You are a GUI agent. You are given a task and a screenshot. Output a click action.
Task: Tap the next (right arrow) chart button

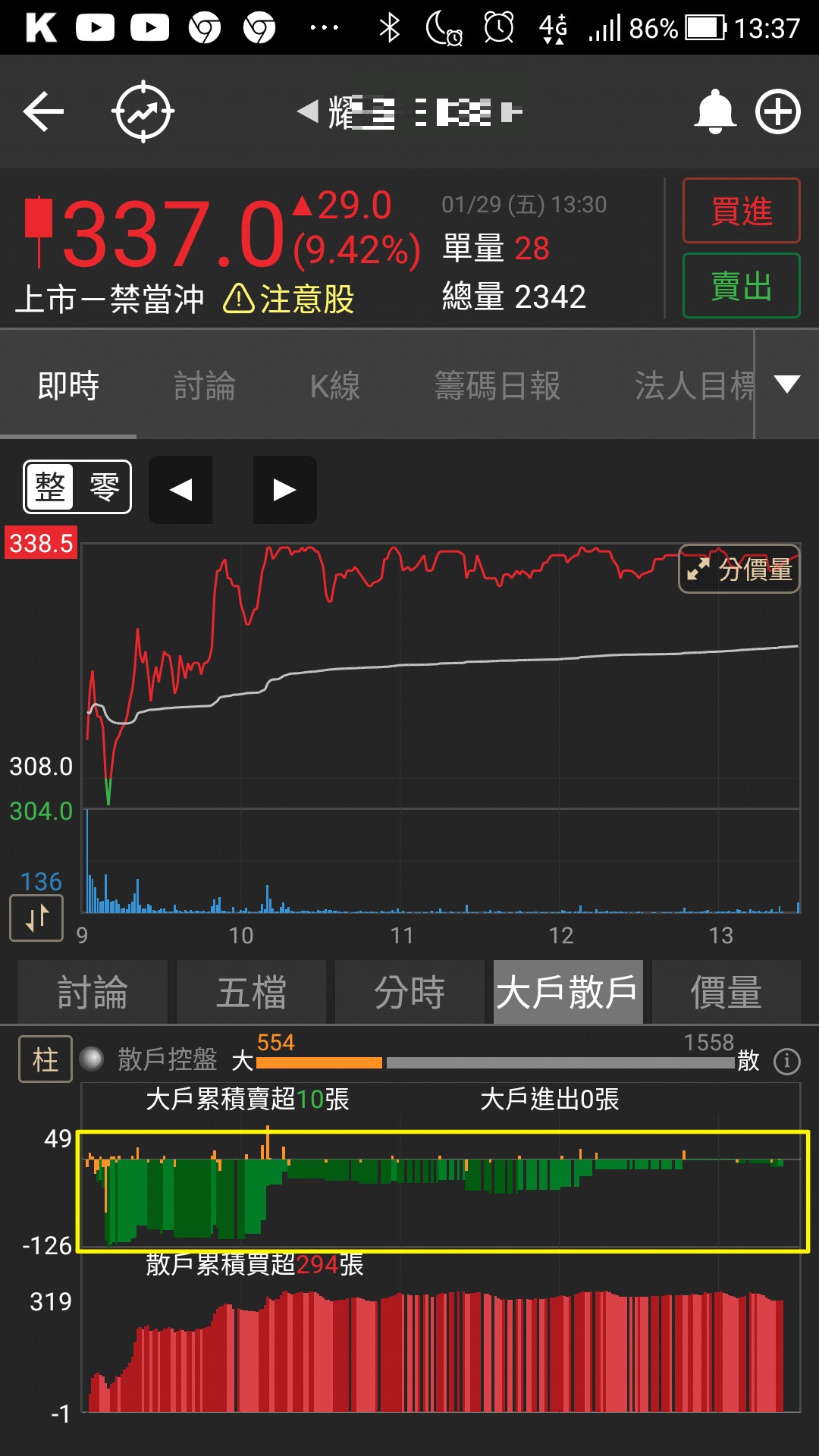284,490
